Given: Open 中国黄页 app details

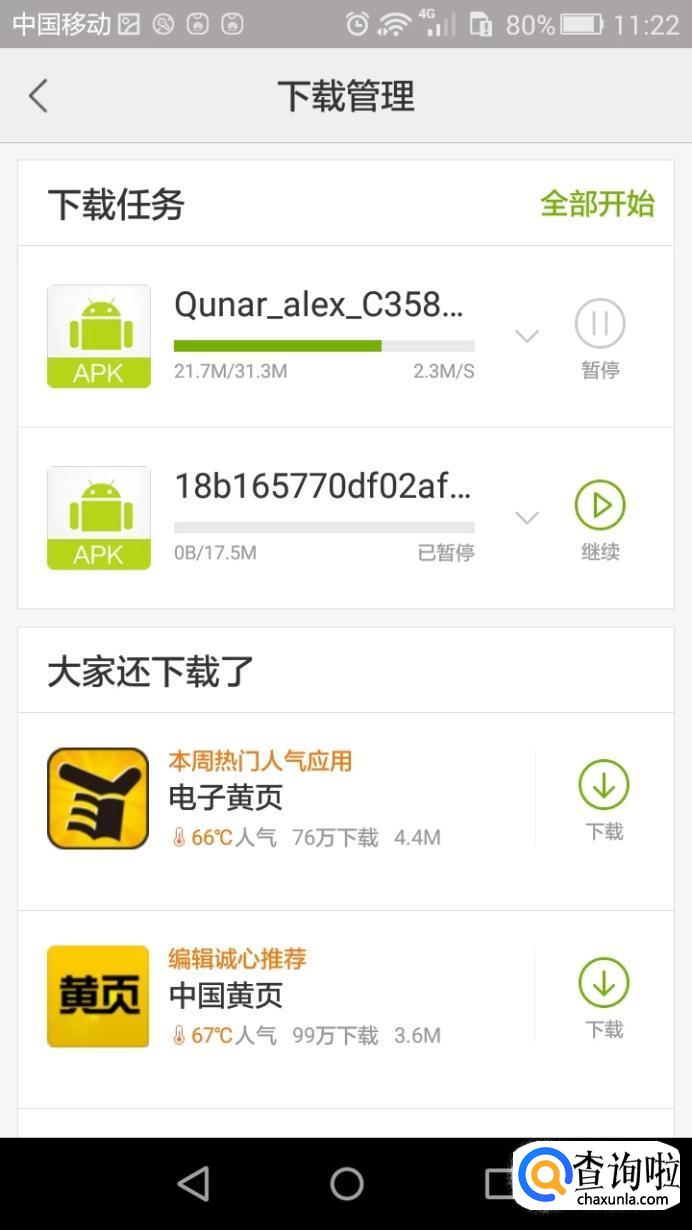Looking at the screenshot, I should (x=290, y=996).
